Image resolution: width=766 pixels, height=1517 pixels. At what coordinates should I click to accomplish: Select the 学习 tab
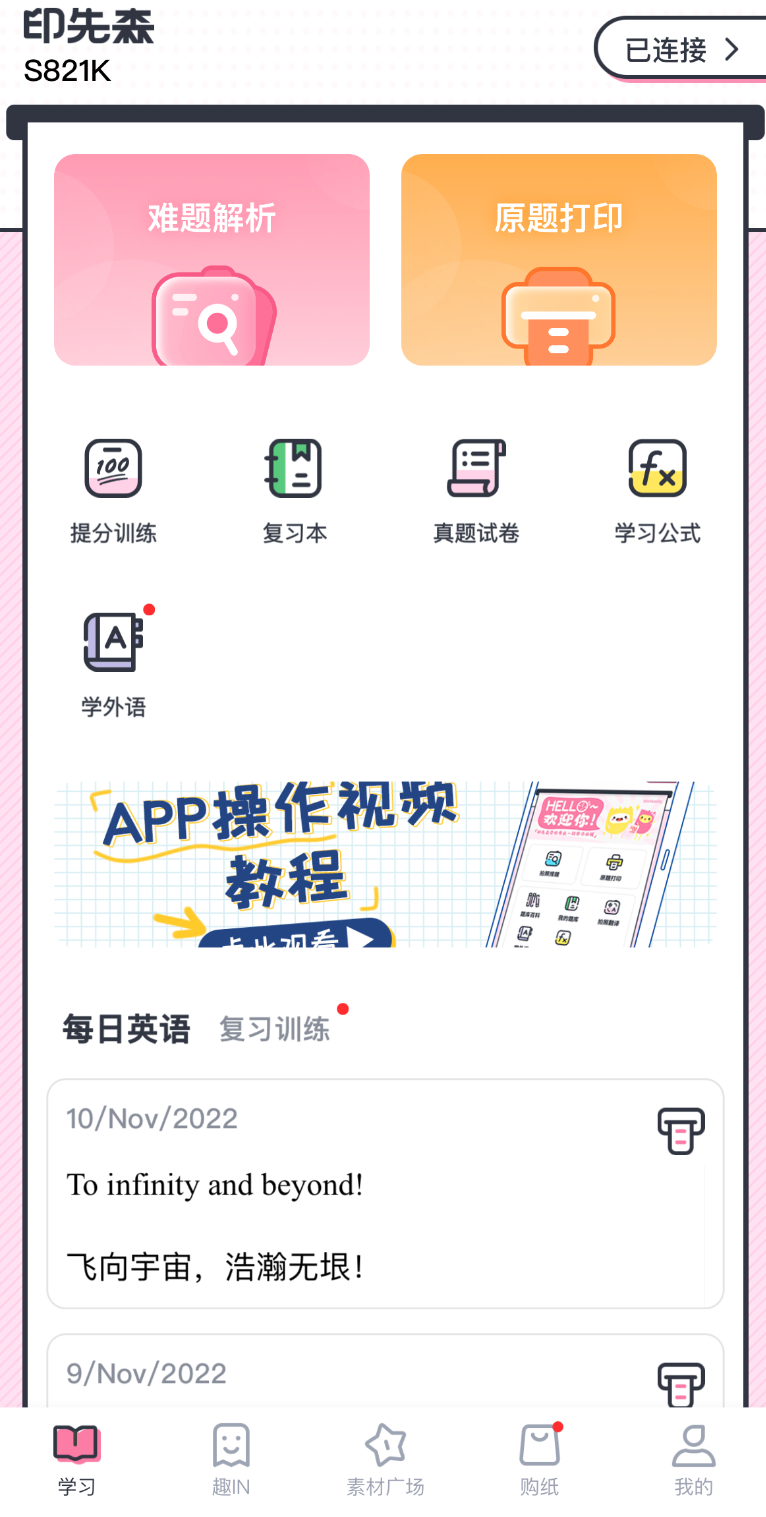coord(77,1460)
